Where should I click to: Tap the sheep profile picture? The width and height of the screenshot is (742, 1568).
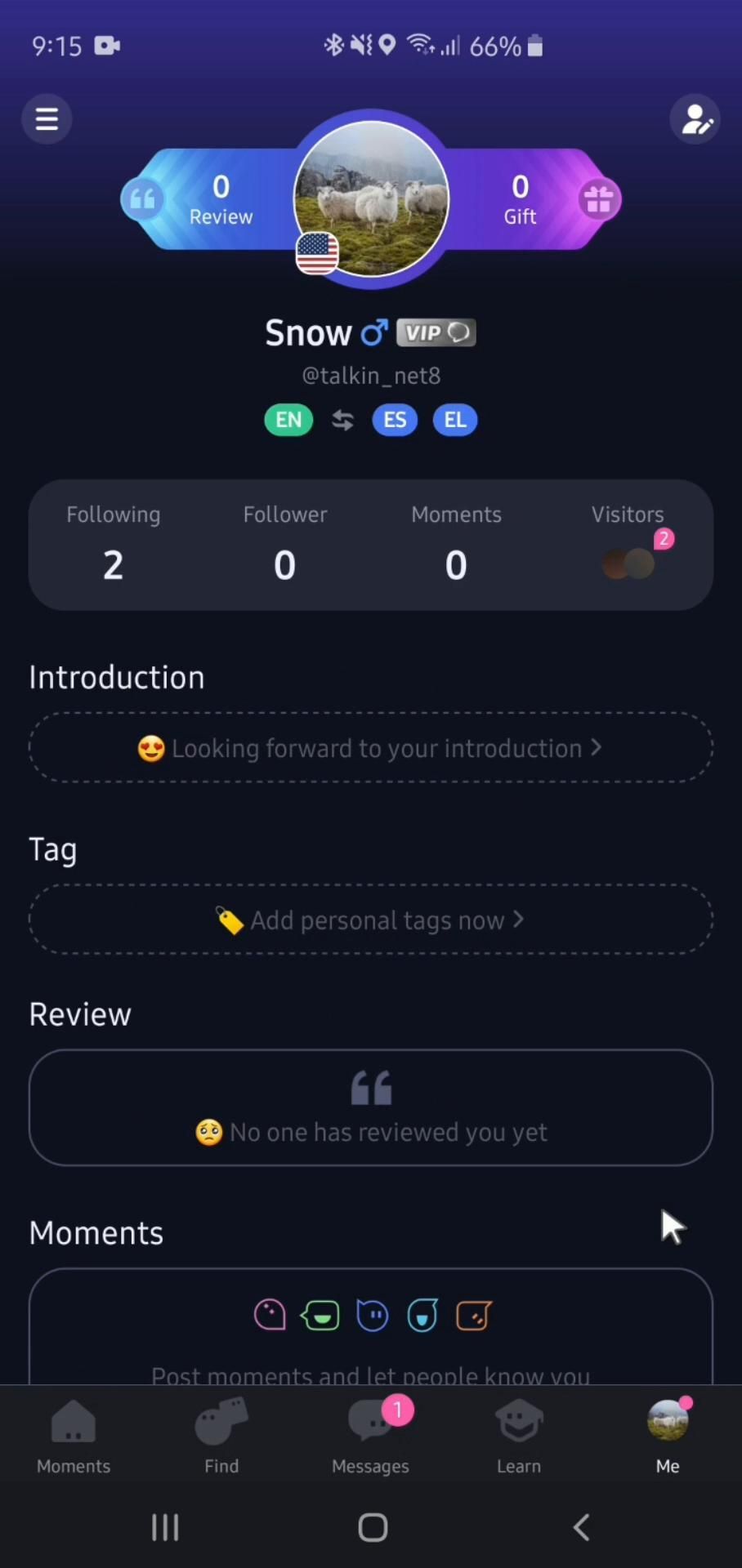[x=372, y=198]
